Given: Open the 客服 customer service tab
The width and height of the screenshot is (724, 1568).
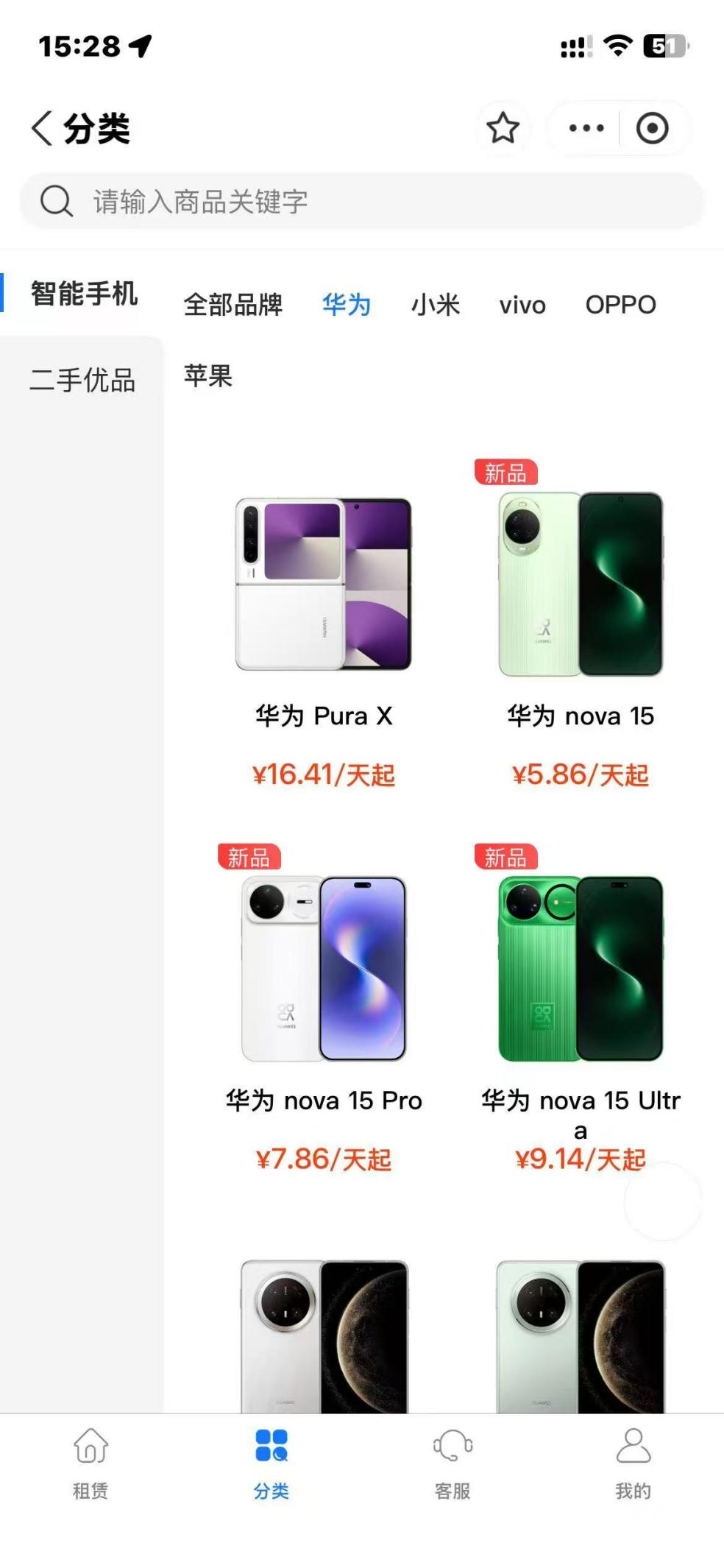Looking at the screenshot, I should pyautogui.click(x=452, y=1461).
